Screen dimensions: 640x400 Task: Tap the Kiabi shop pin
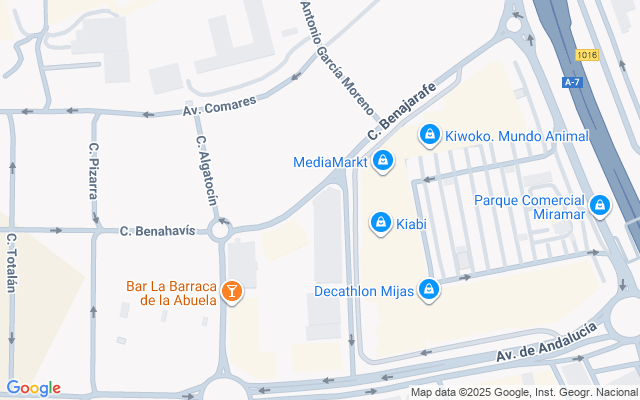tap(381, 223)
